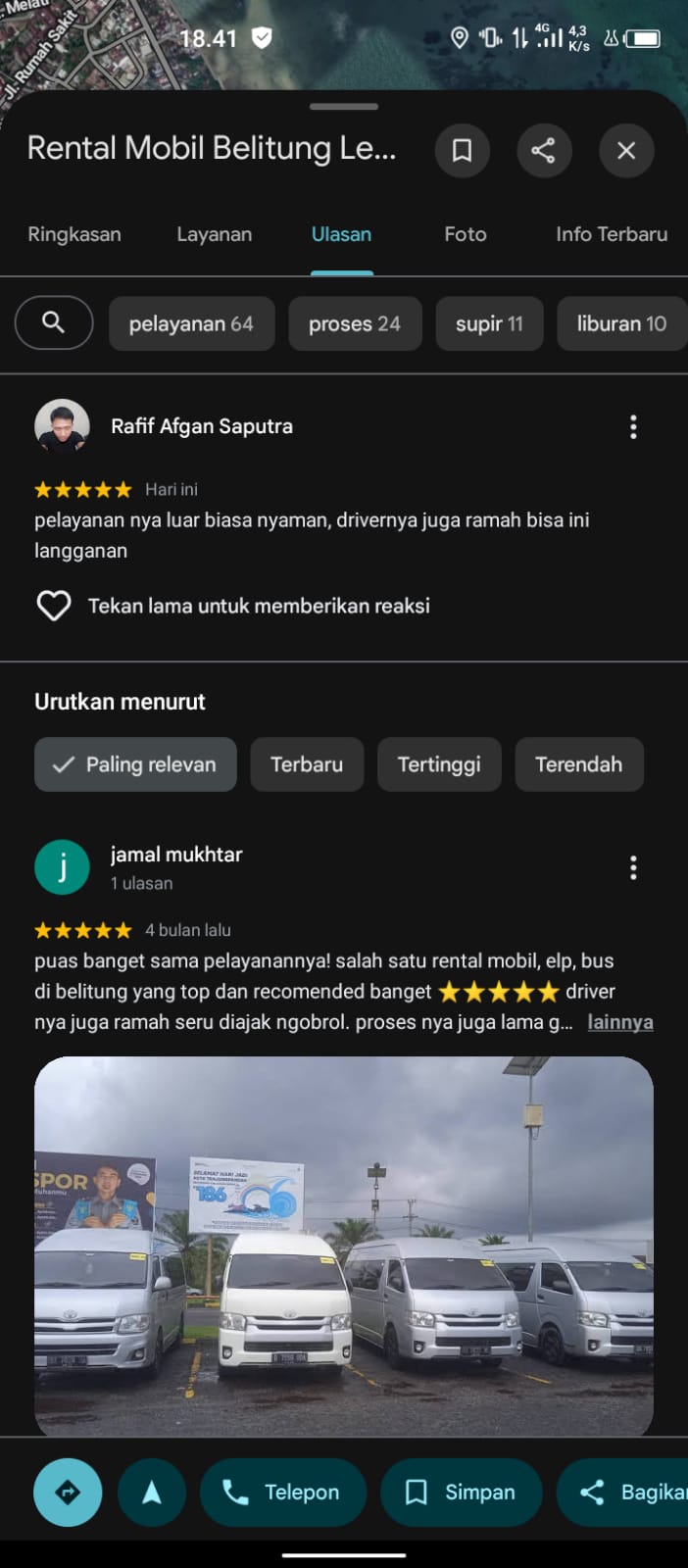Like Rafif Afgan Saputra's review with the heart
The height and width of the screenshot is (1568, 688).
[54, 606]
